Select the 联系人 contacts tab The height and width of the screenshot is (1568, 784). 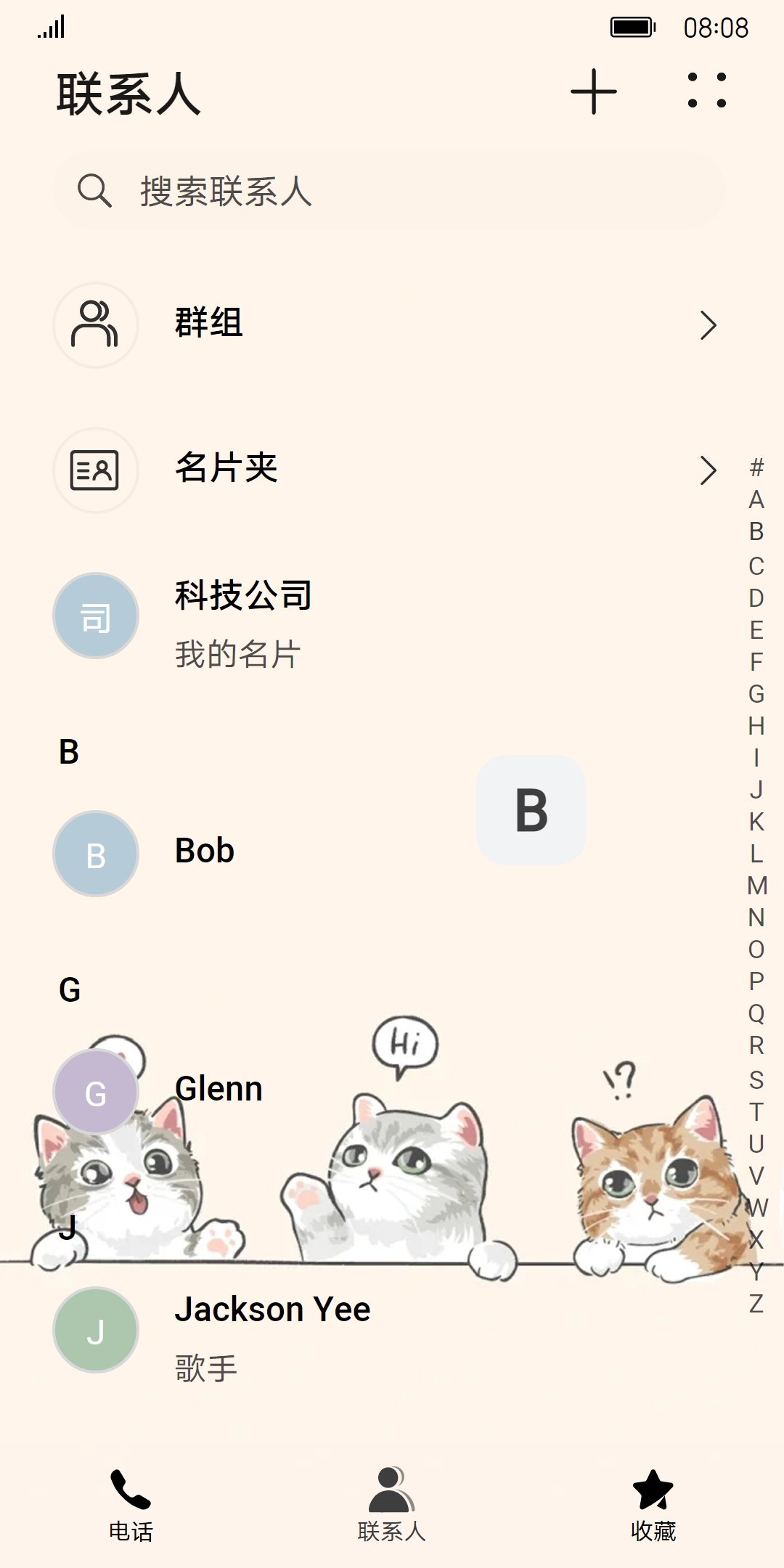point(391,1505)
